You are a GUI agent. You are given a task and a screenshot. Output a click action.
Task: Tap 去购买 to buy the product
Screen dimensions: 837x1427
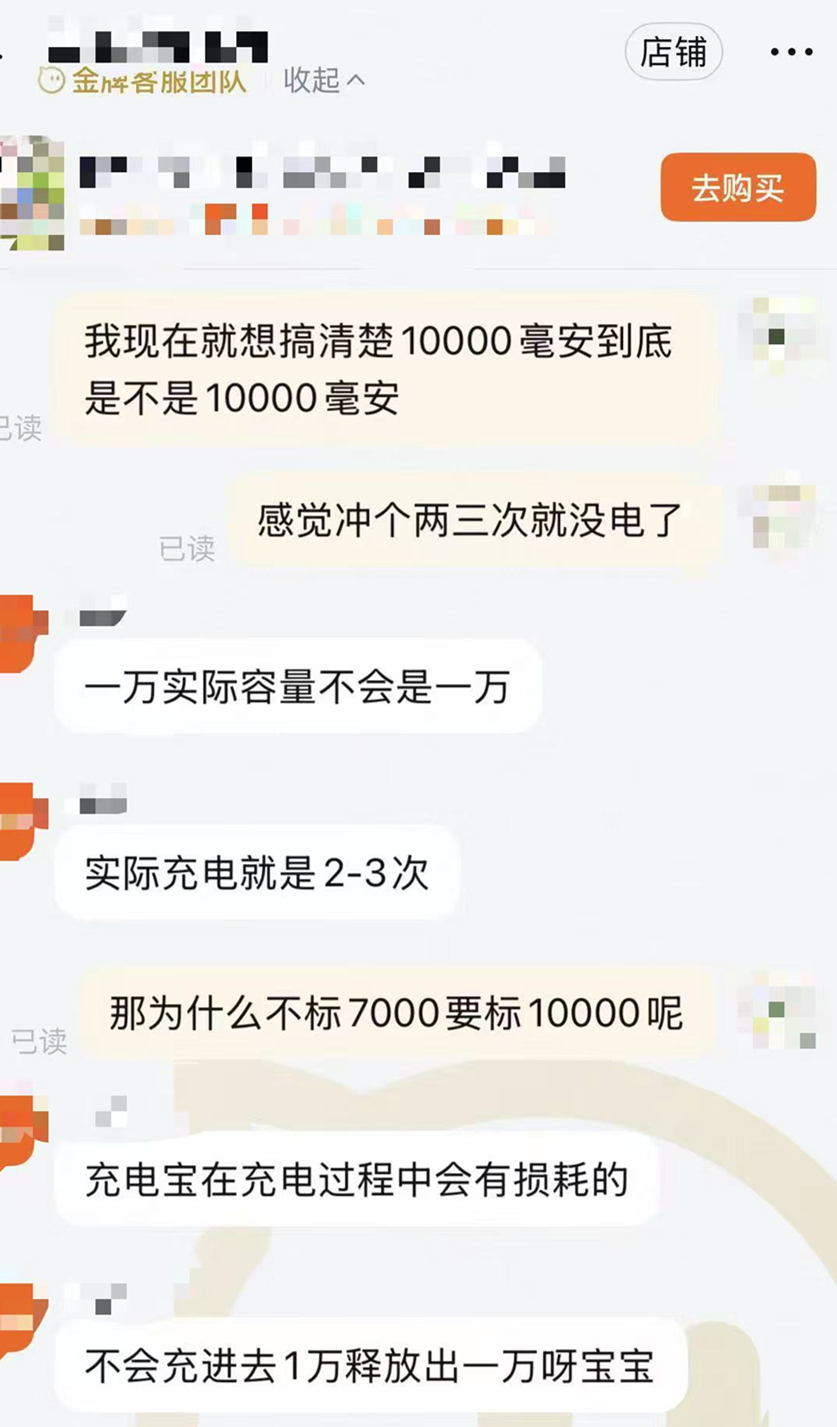click(x=738, y=187)
